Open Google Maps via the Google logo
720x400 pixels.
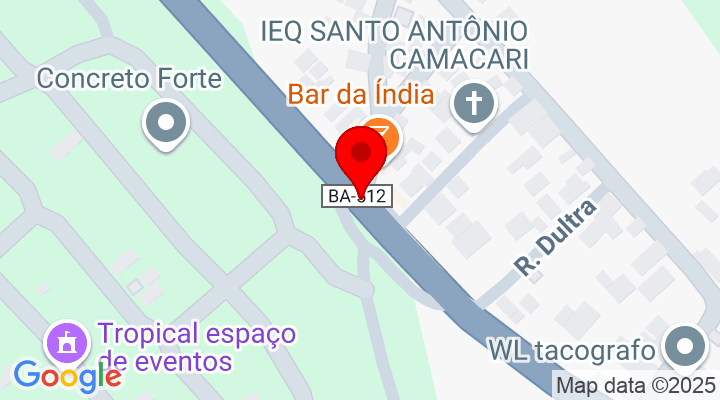(x=67, y=376)
